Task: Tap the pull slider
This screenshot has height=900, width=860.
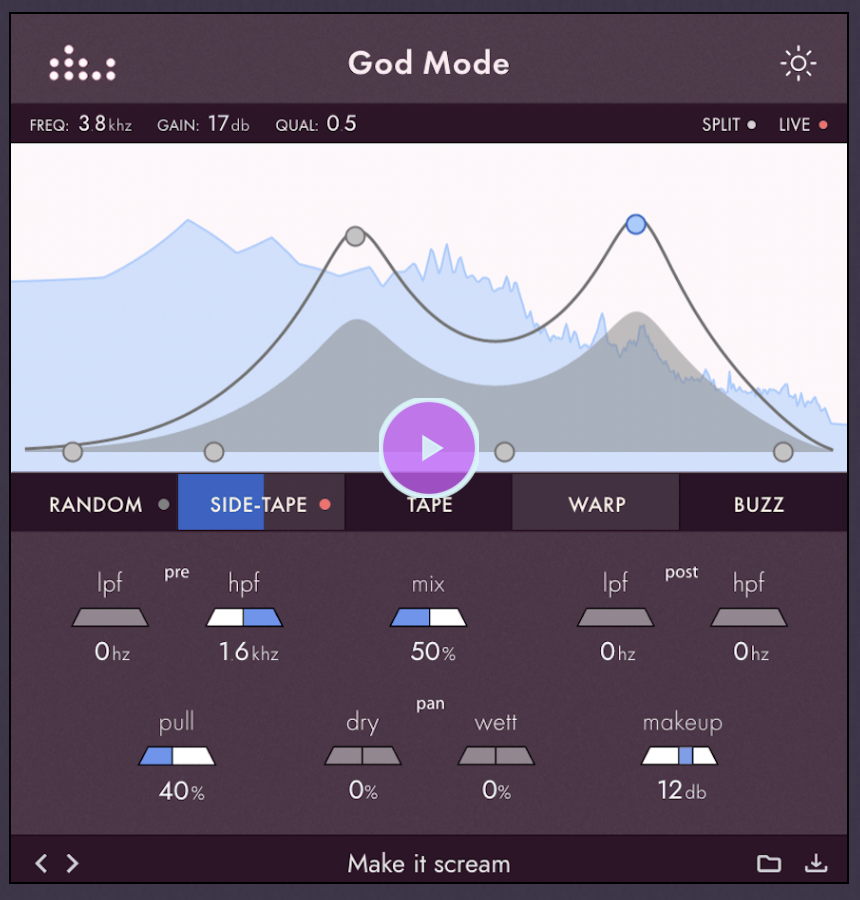Action: click(x=177, y=756)
